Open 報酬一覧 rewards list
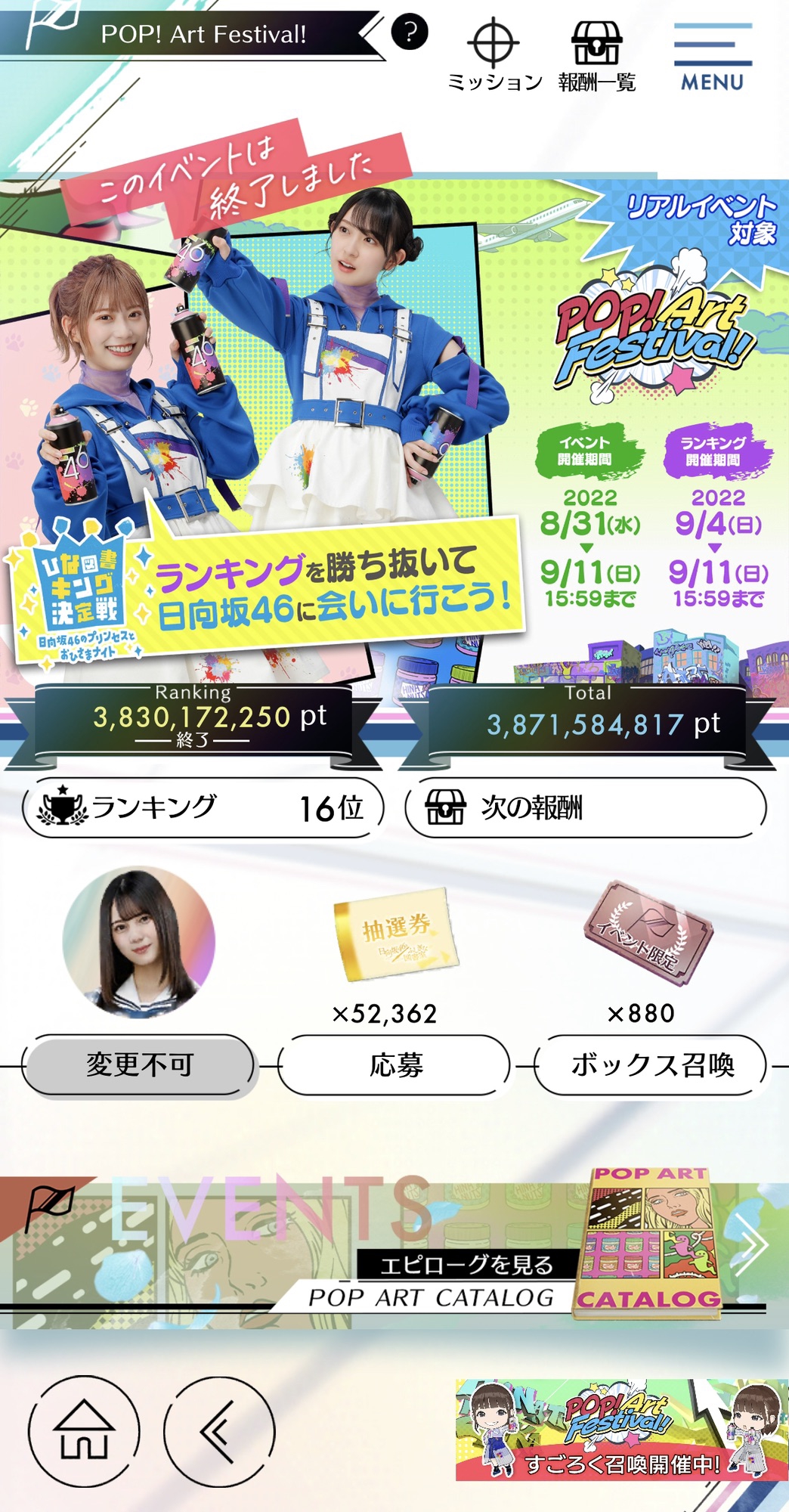789x1512 pixels. tap(597, 54)
